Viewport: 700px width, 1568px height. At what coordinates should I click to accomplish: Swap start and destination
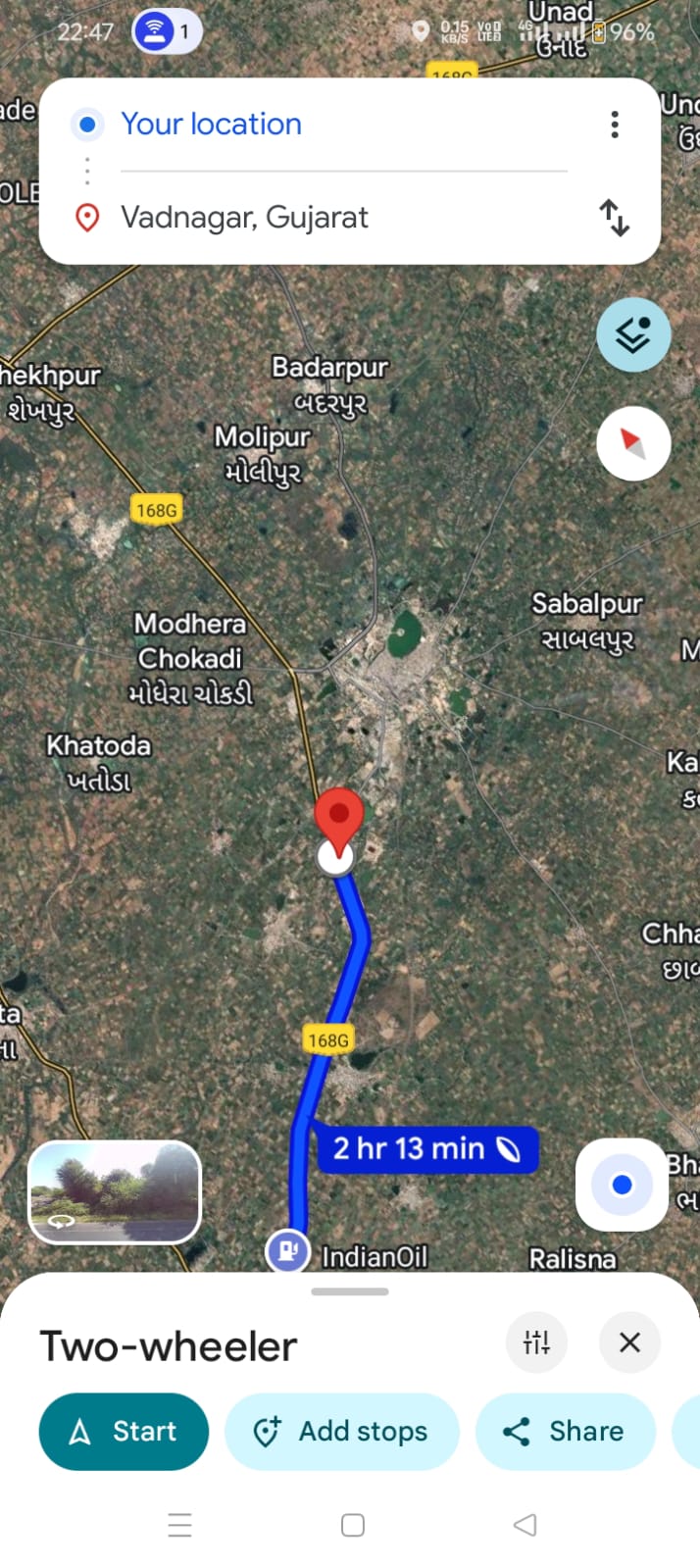615,217
